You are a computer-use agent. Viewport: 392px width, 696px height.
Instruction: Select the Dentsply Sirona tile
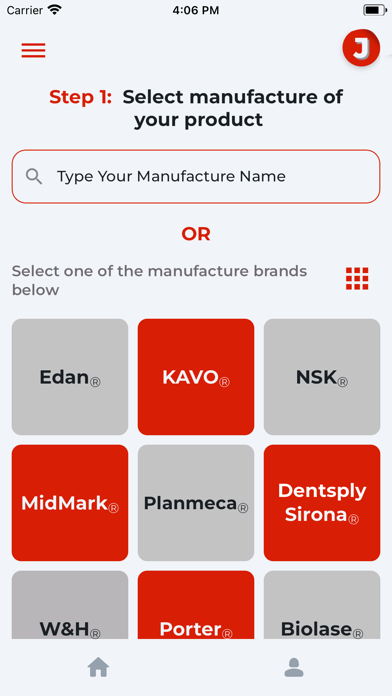coord(322,503)
